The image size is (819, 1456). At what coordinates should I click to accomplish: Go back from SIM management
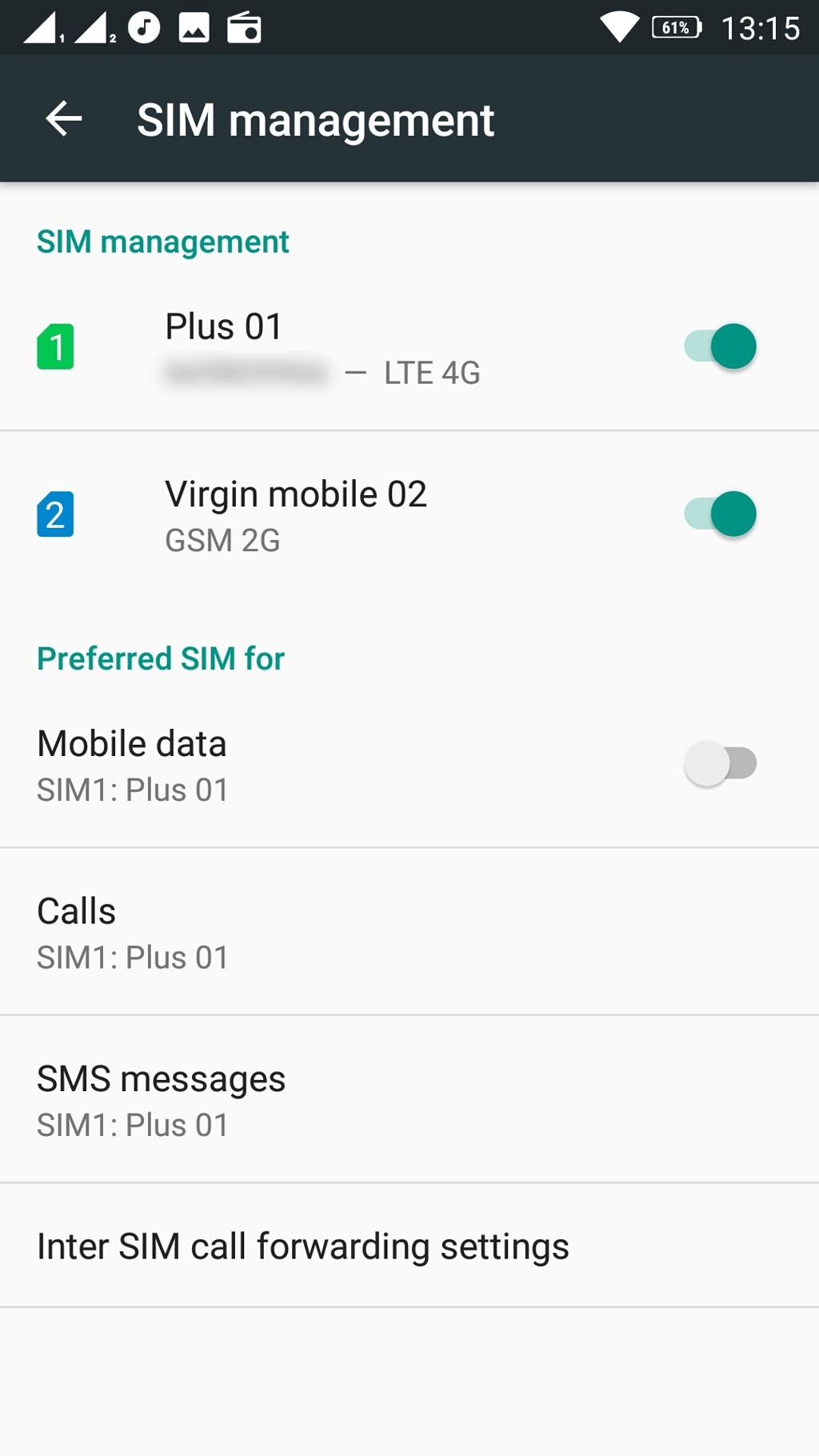[x=64, y=119]
